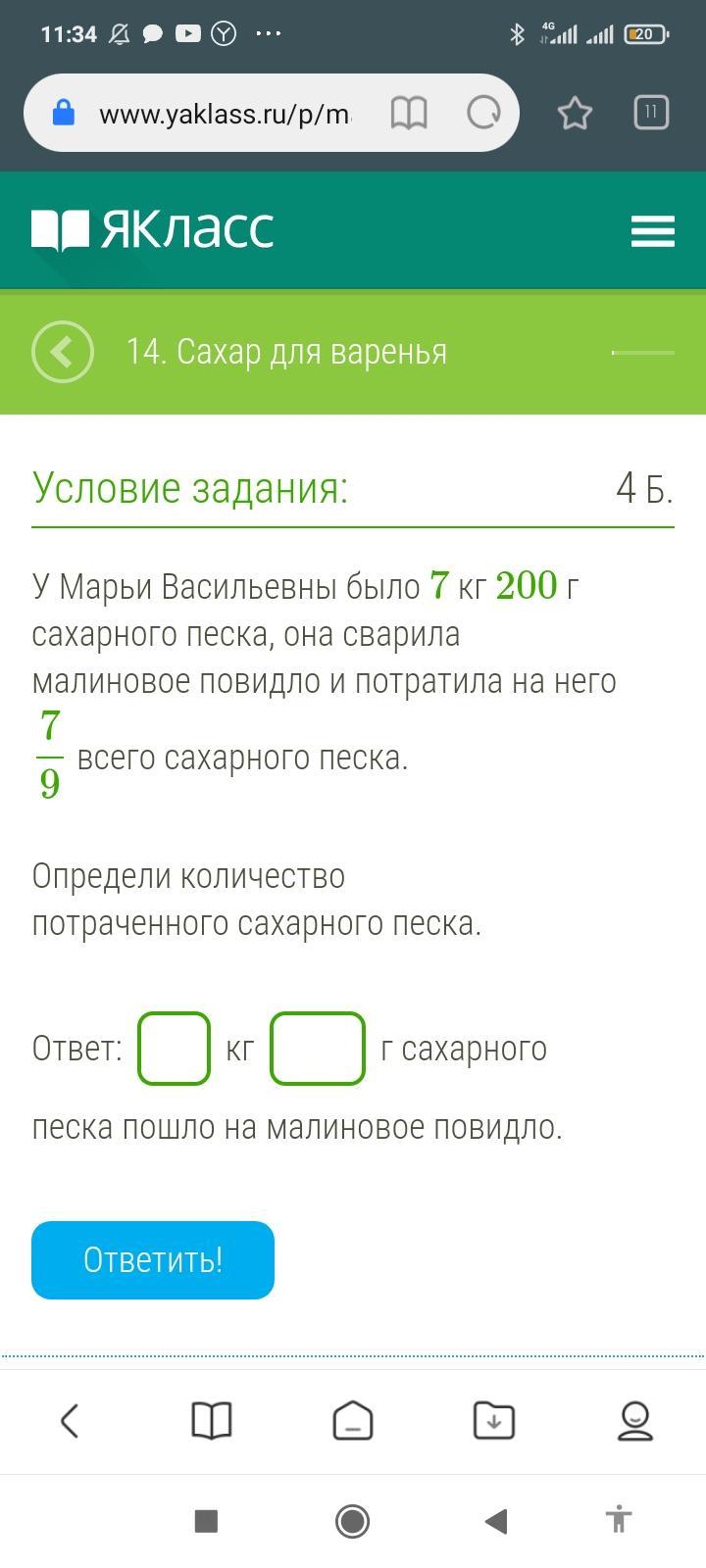Open the browser home page
706x1568 pixels.
point(353,1420)
